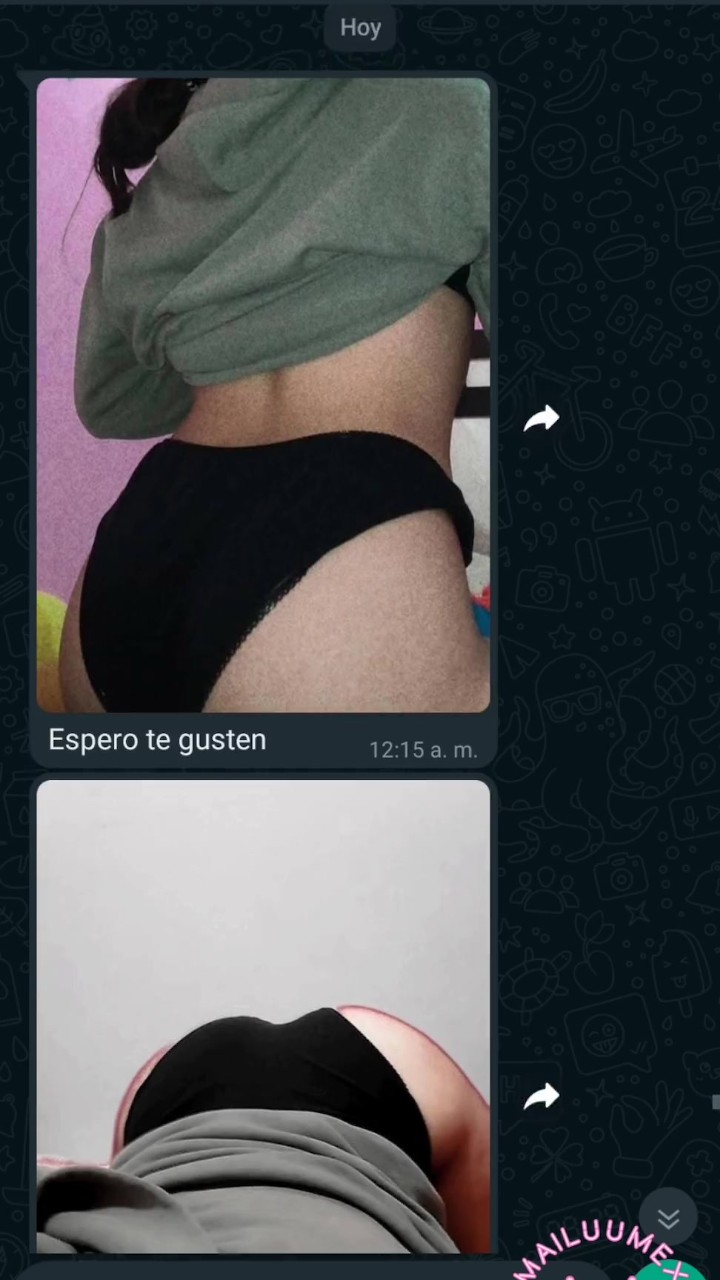The height and width of the screenshot is (1280, 720).
Task: Forward the photo captioned Espero te gusten
Action: click(x=541, y=419)
